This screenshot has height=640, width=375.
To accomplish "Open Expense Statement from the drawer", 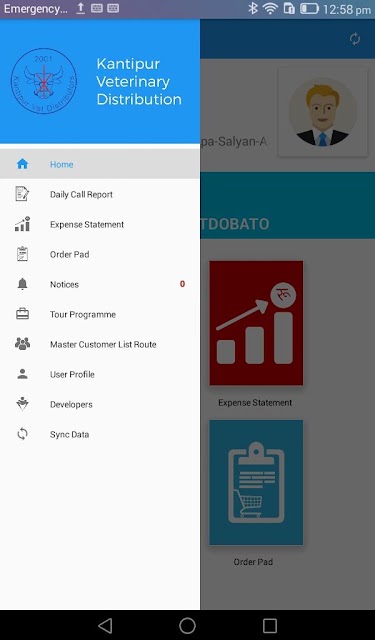I will tap(100, 224).
